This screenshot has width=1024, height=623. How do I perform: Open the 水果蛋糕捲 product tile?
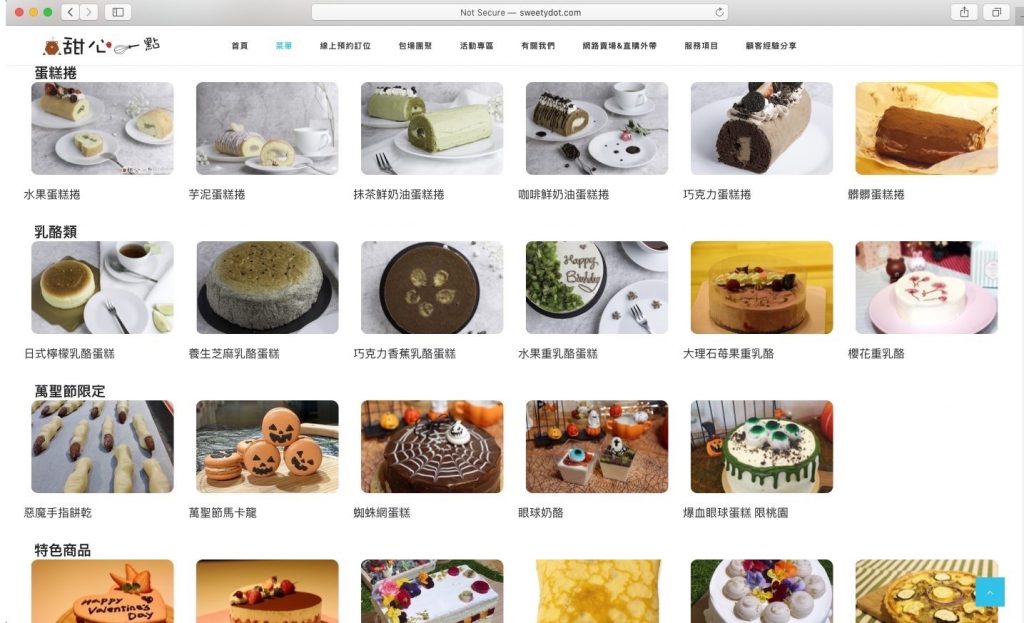(x=102, y=129)
